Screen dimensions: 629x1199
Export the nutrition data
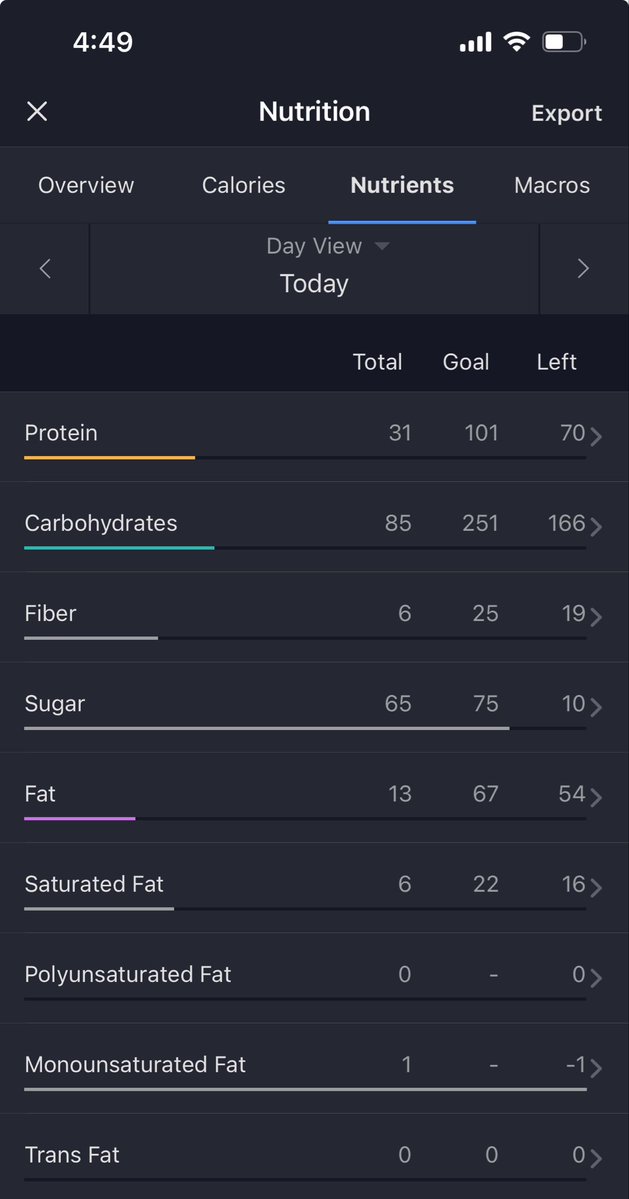coord(566,113)
